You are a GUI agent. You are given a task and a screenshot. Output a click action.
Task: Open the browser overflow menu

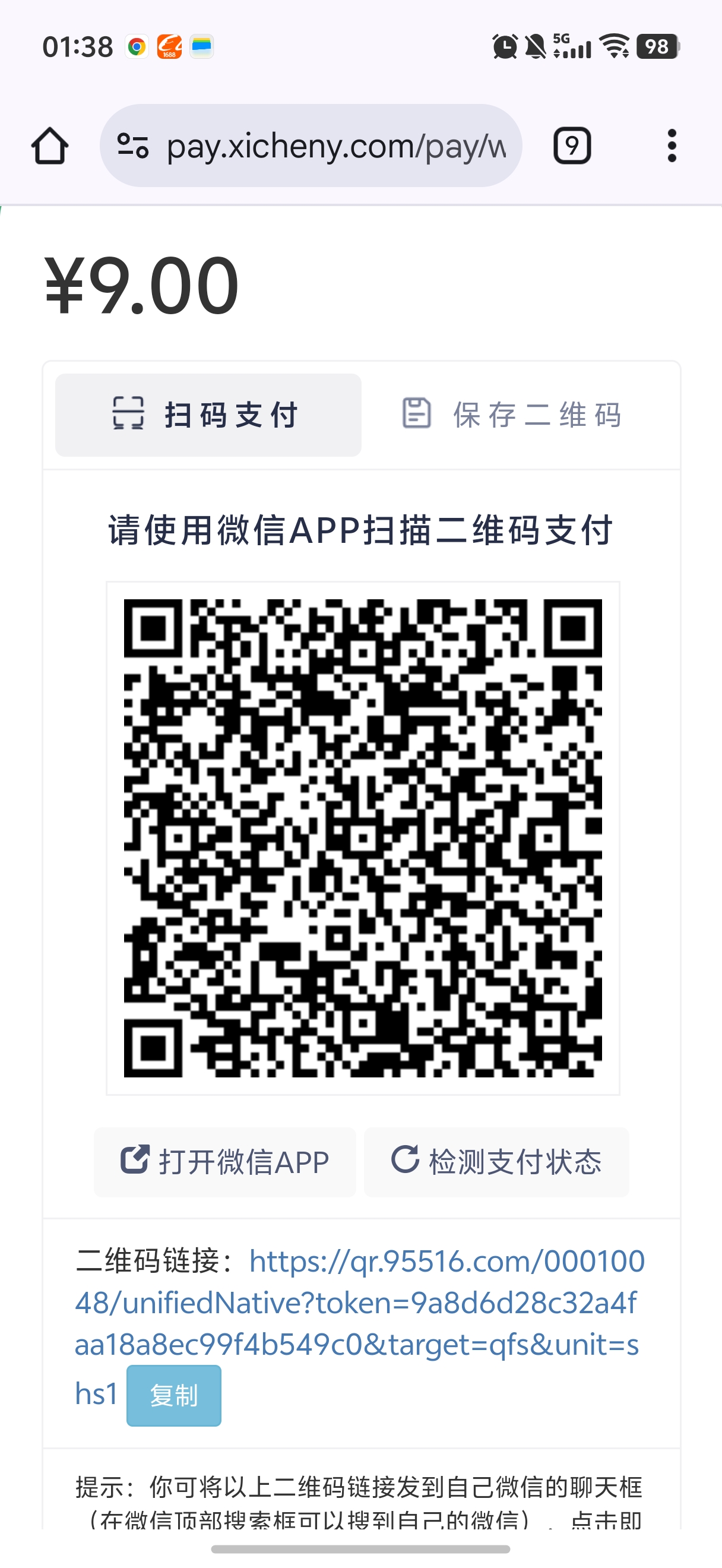[672, 146]
